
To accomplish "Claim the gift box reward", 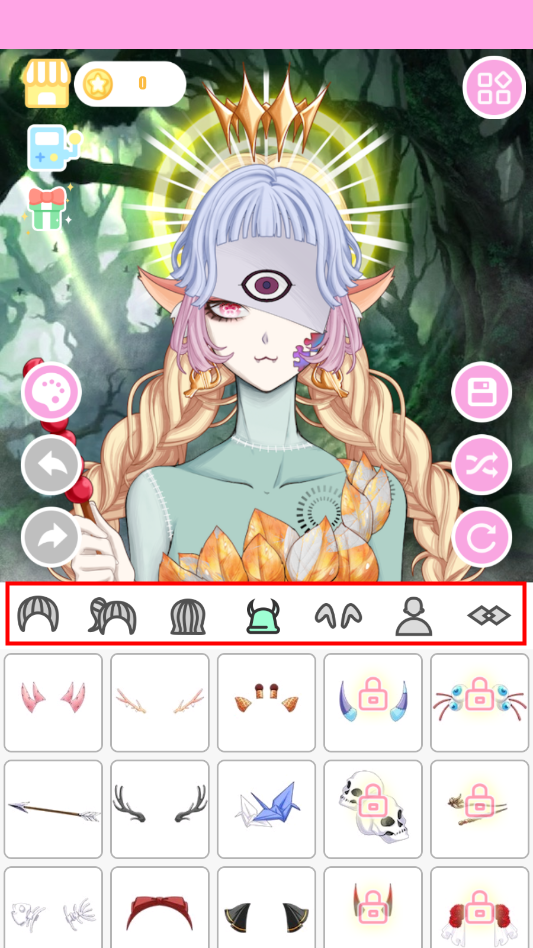I will 47,208.
